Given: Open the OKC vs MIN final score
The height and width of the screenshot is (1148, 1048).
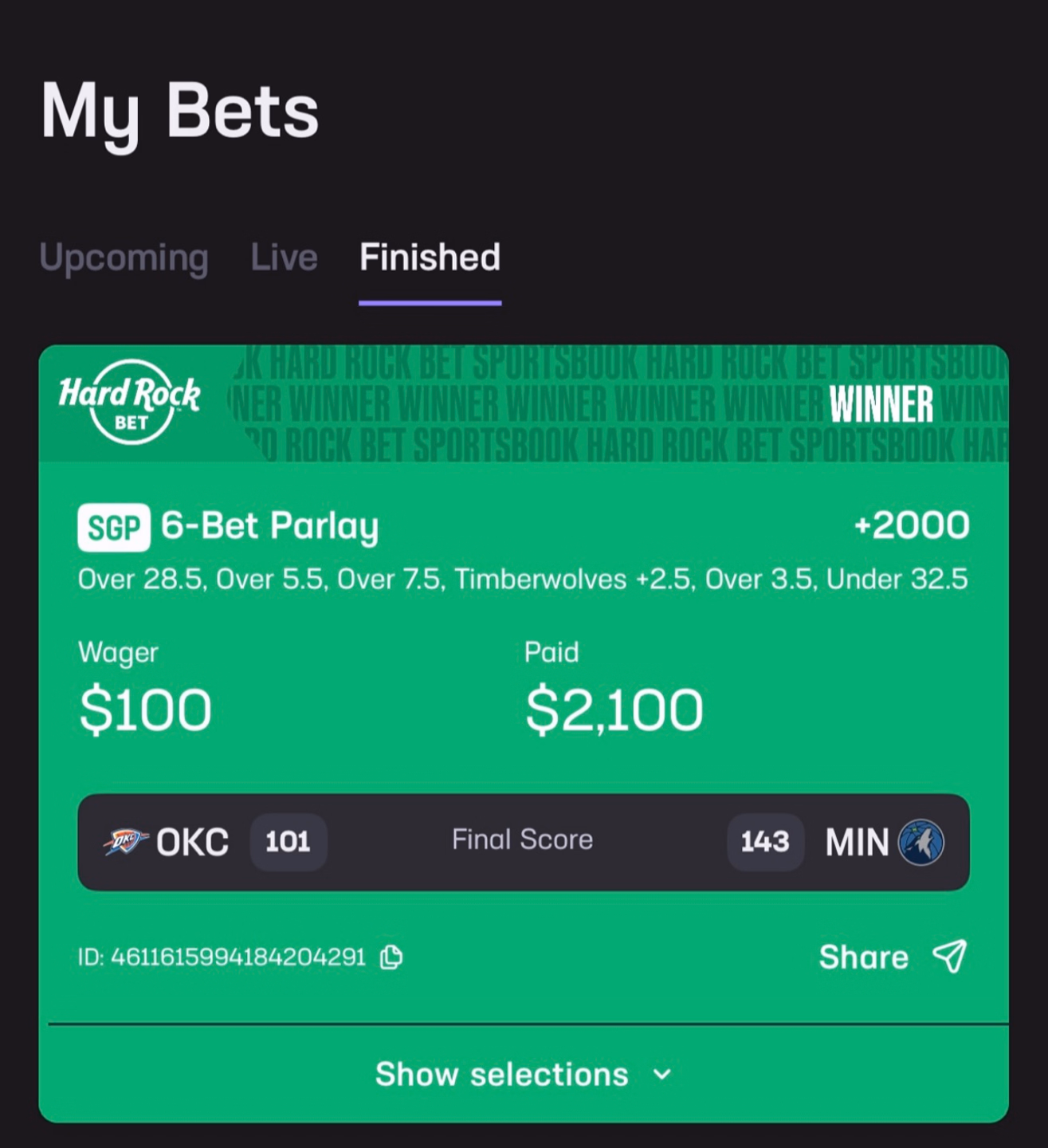Looking at the screenshot, I should 524,842.
